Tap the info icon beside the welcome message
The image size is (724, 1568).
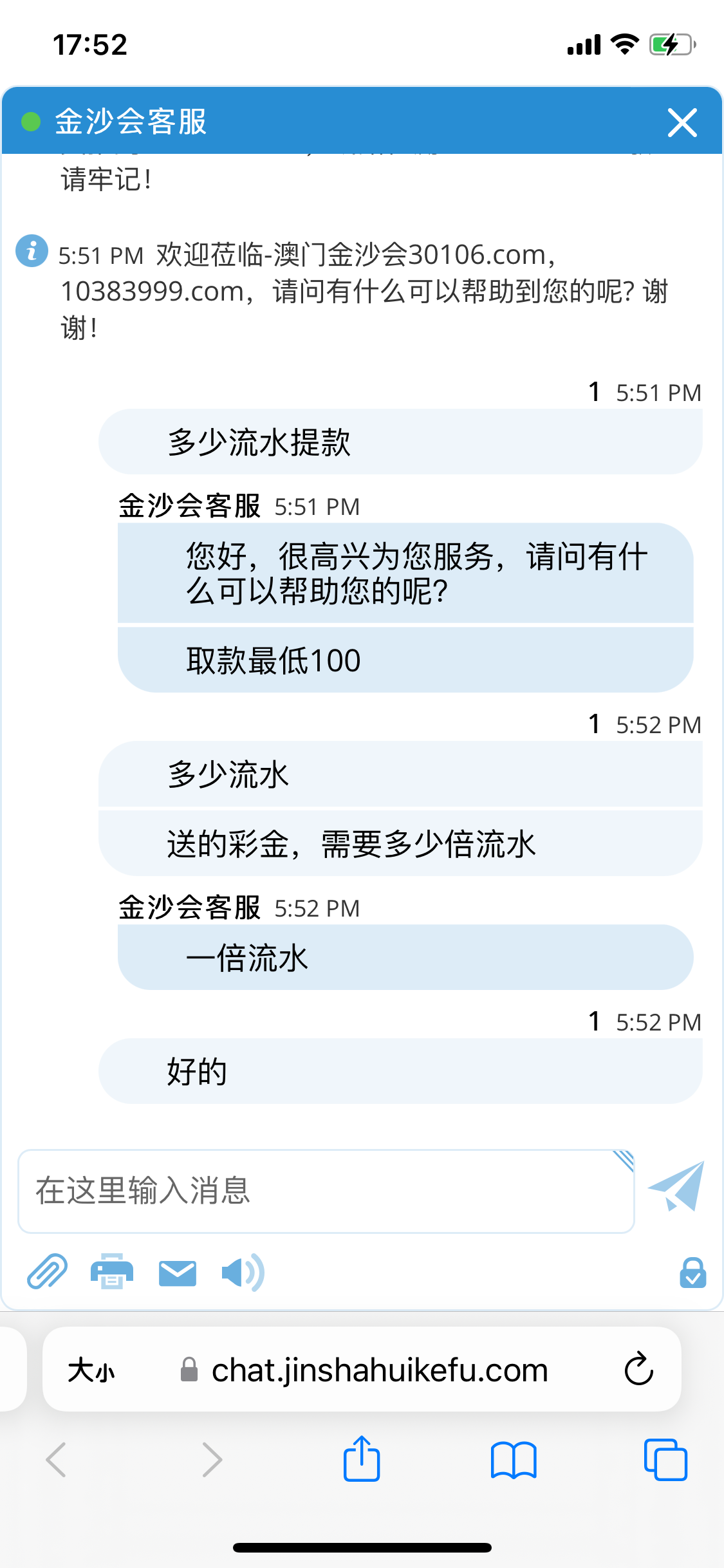[x=31, y=252]
